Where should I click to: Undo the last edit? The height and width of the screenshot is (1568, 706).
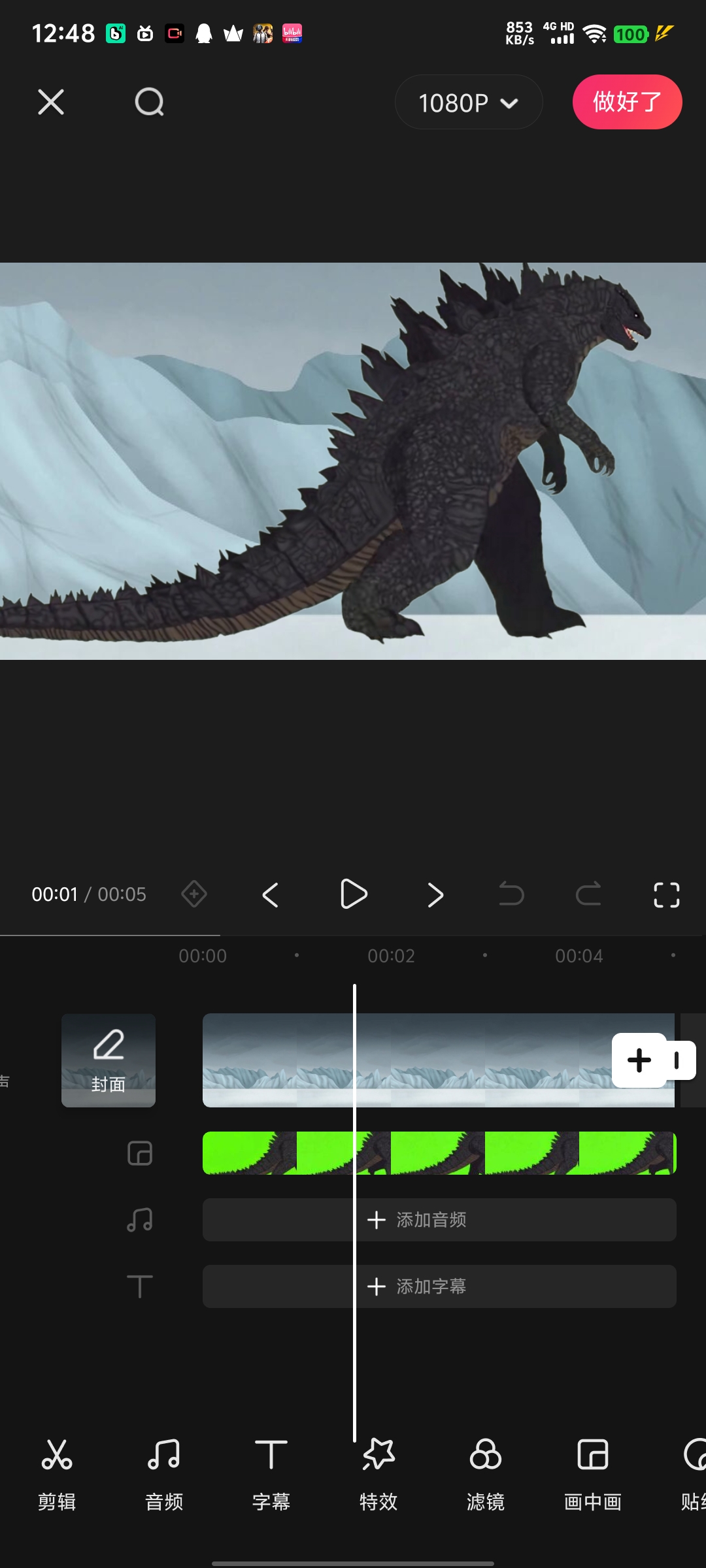coord(511,894)
